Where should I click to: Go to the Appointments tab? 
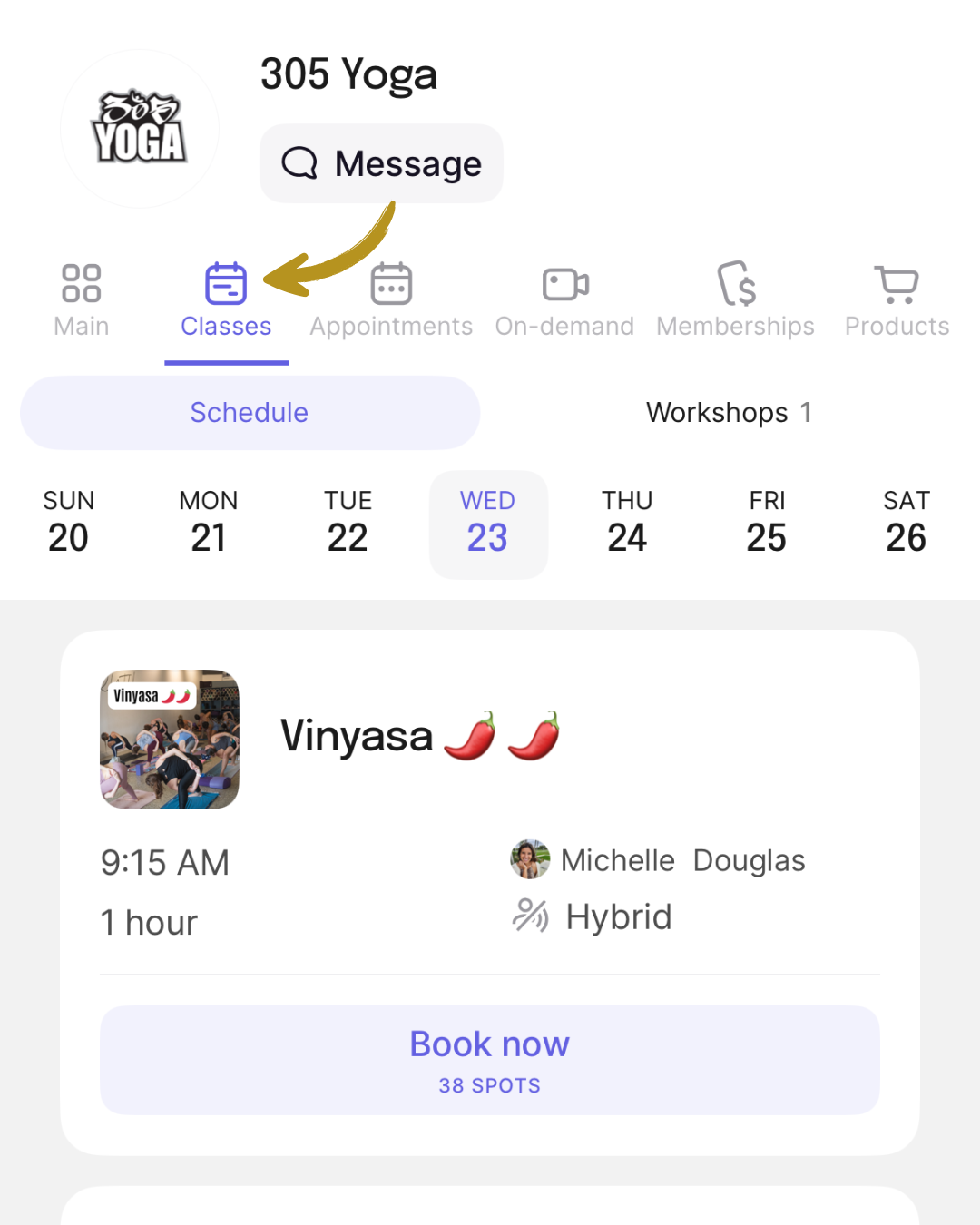point(391,301)
